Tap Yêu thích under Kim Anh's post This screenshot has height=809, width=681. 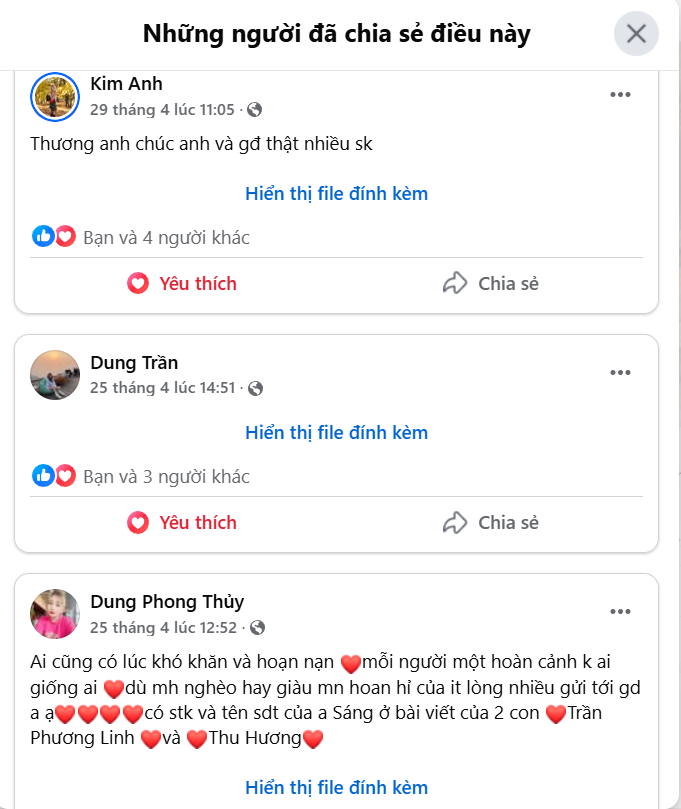coord(182,283)
